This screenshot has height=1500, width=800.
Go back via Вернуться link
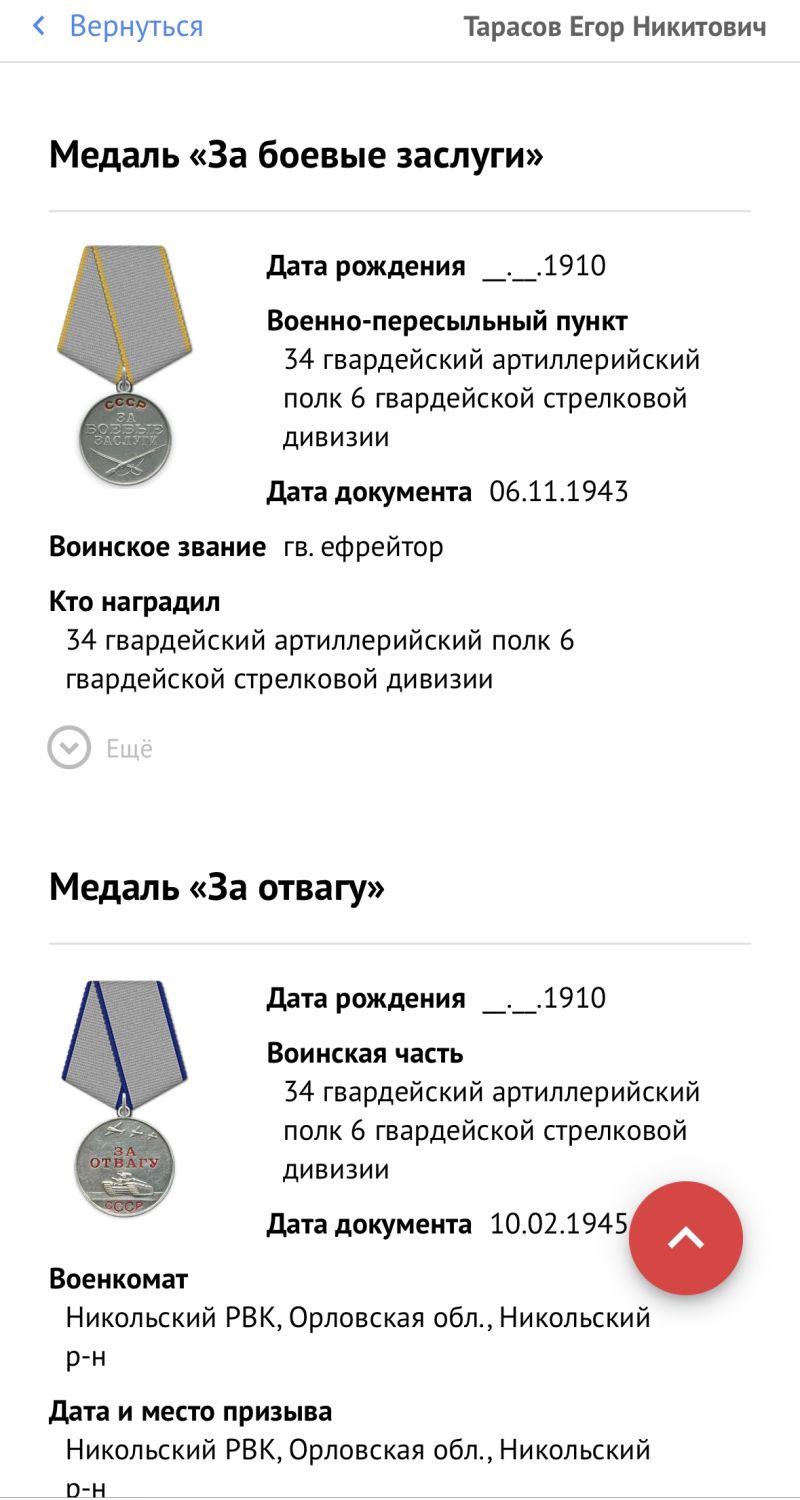118,27
